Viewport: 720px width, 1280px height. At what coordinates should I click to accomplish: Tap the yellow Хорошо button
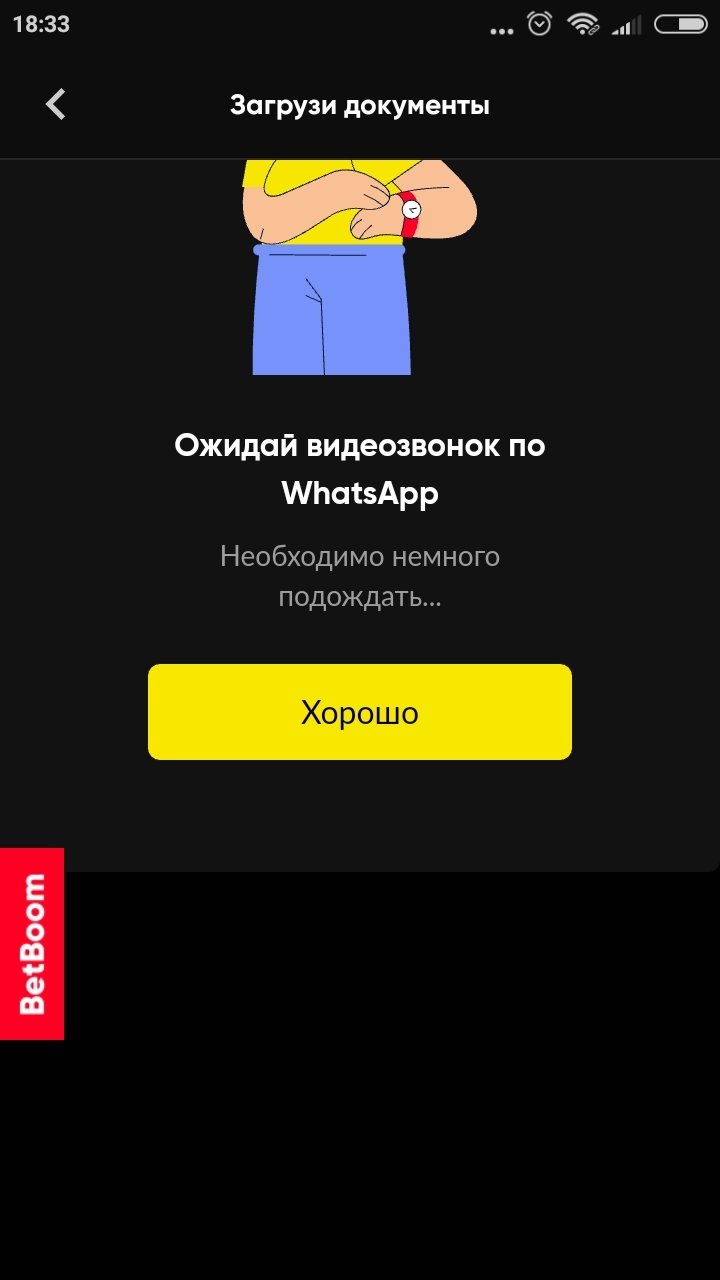360,712
